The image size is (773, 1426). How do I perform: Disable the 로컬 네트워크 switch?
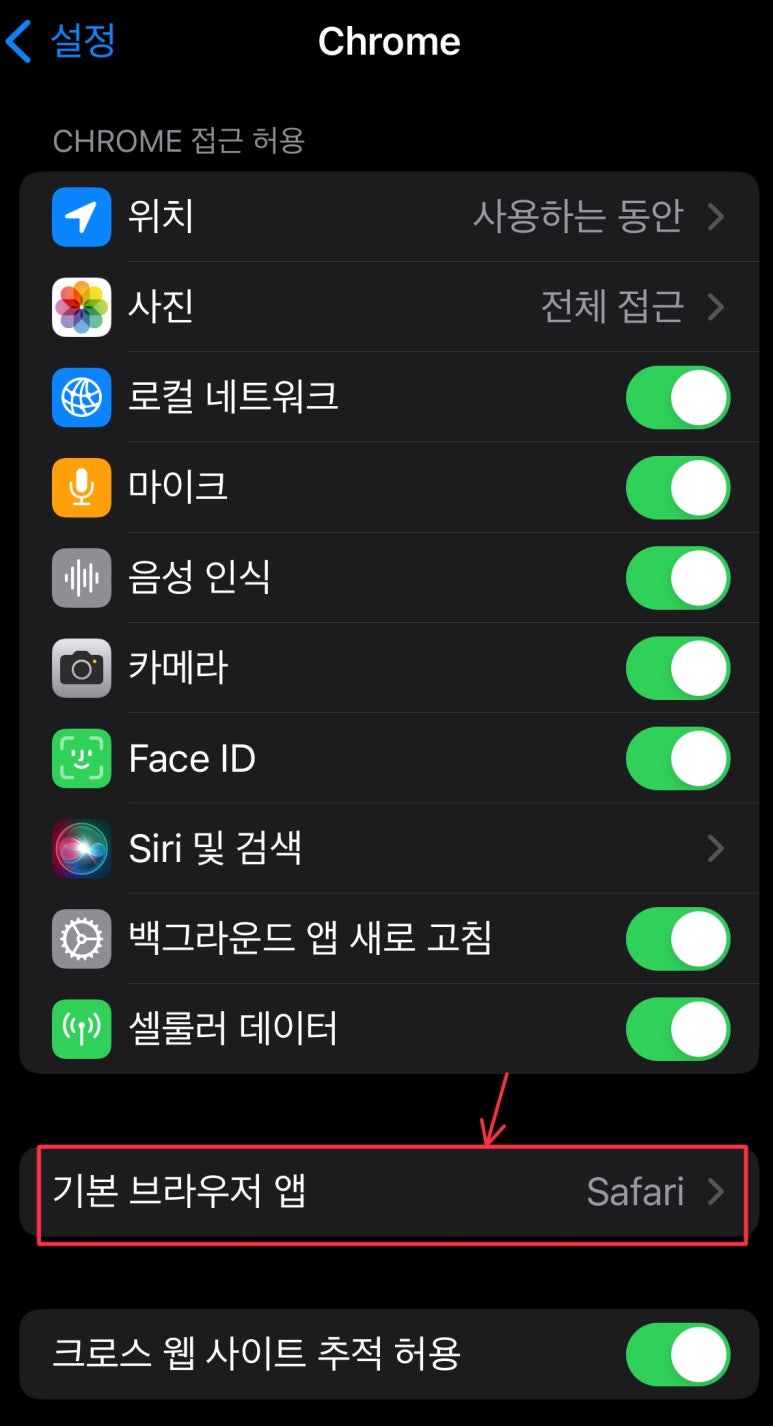click(x=677, y=398)
